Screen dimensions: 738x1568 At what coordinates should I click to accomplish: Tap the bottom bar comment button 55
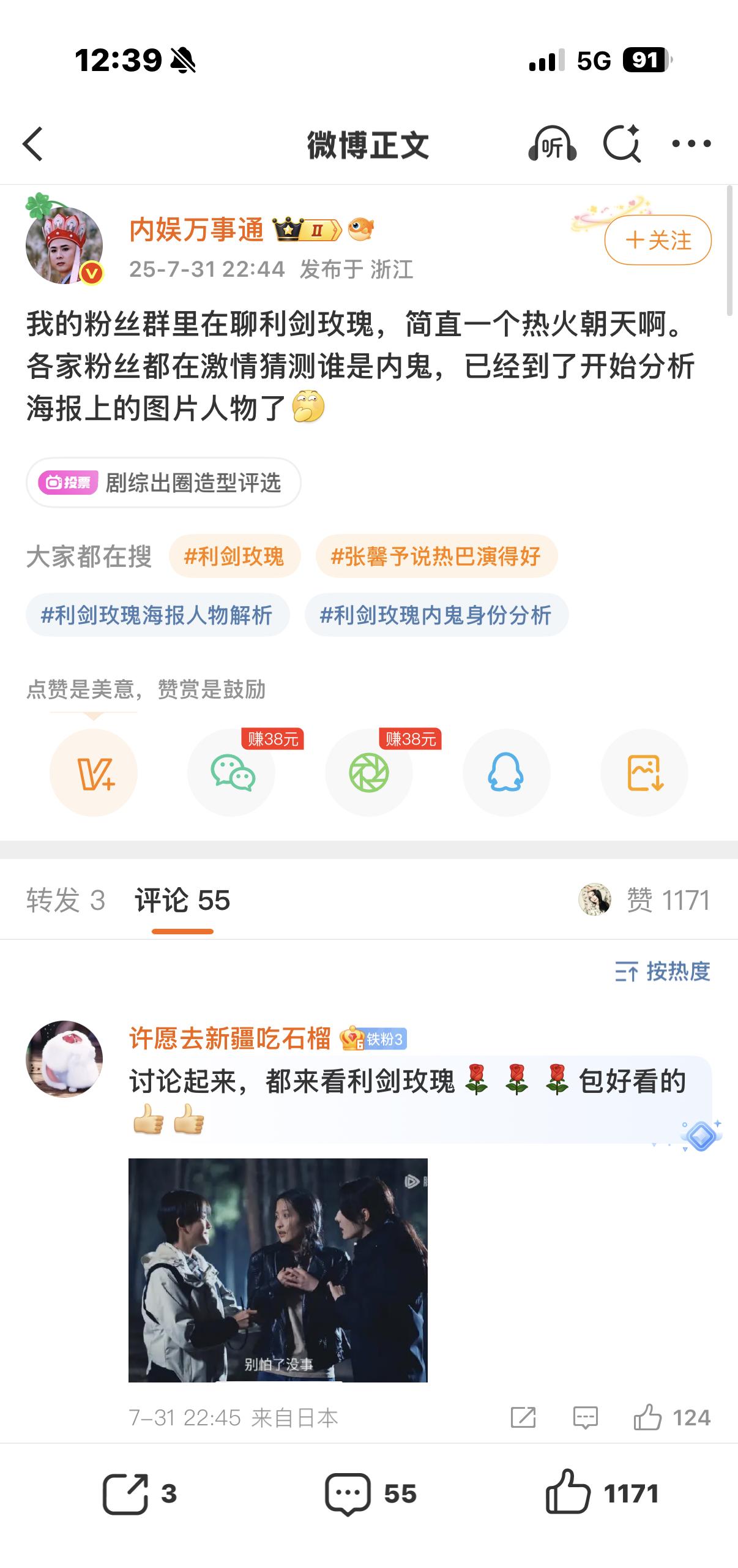[370, 1494]
